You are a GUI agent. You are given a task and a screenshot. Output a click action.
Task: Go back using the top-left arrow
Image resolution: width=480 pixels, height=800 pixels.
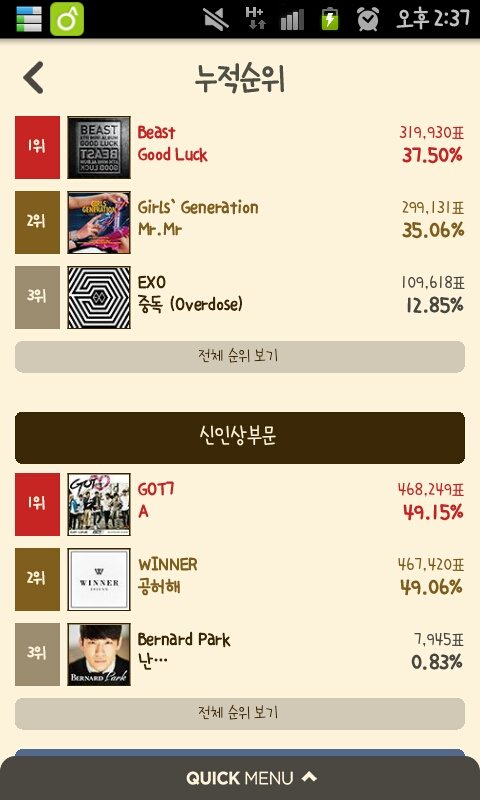click(x=34, y=78)
